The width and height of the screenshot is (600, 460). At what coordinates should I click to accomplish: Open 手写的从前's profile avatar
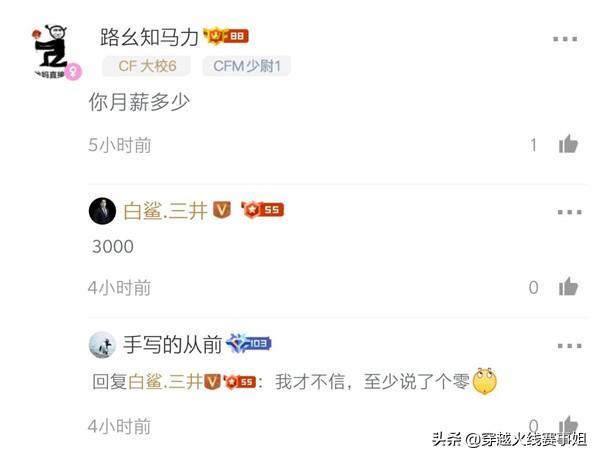click(102, 345)
